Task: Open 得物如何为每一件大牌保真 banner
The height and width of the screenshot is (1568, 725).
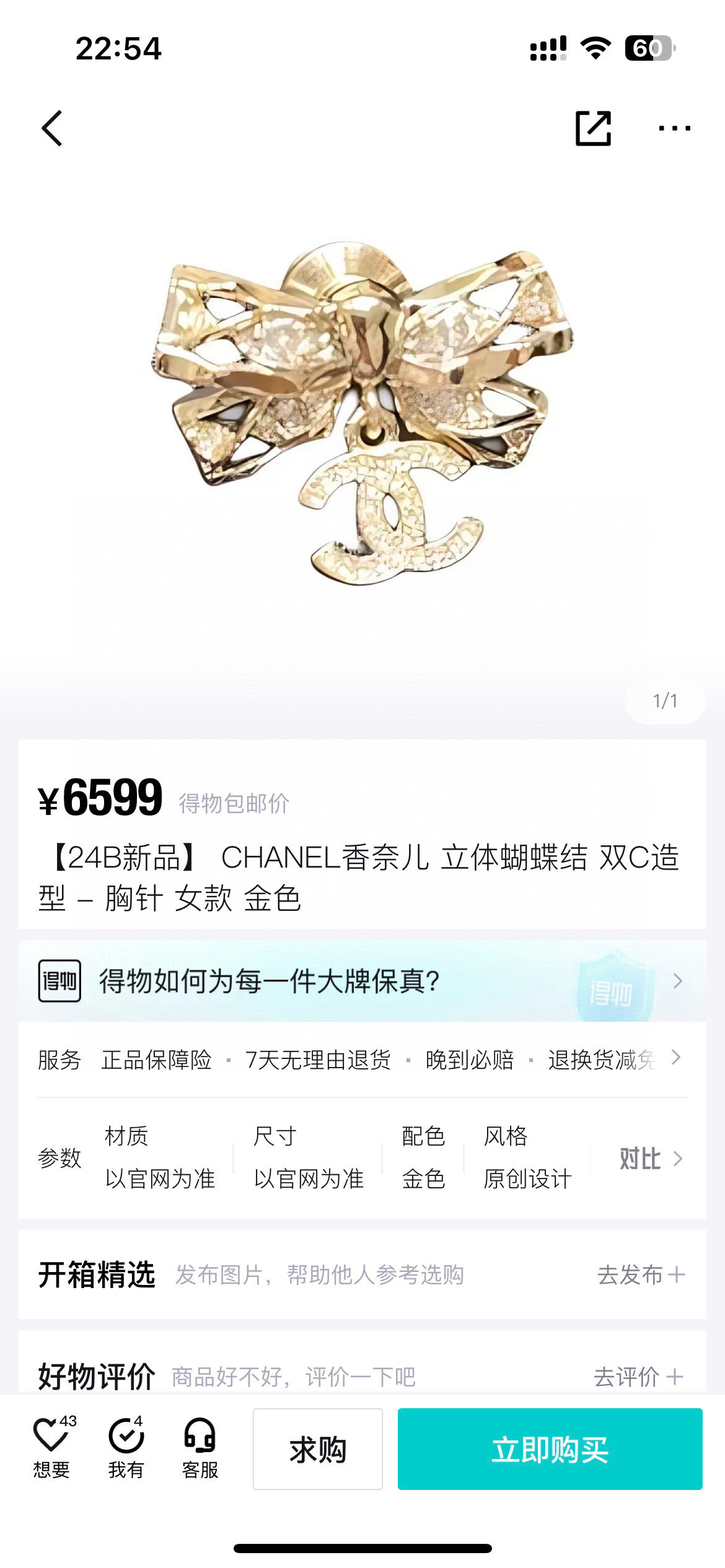Action: [x=362, y=981]
